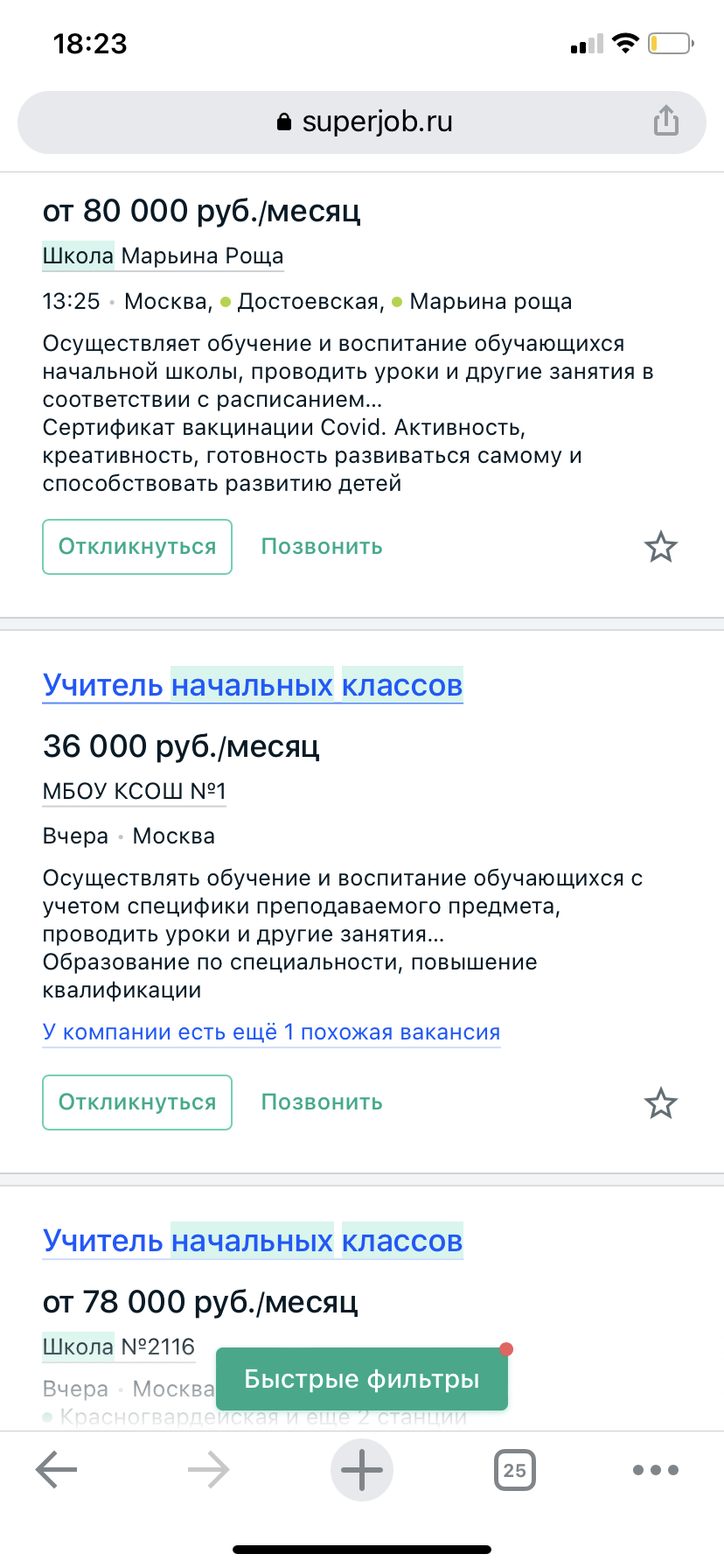Open Быстрые фильтры
Screen dimensions: 724x1568
[x=361, y=1379]
